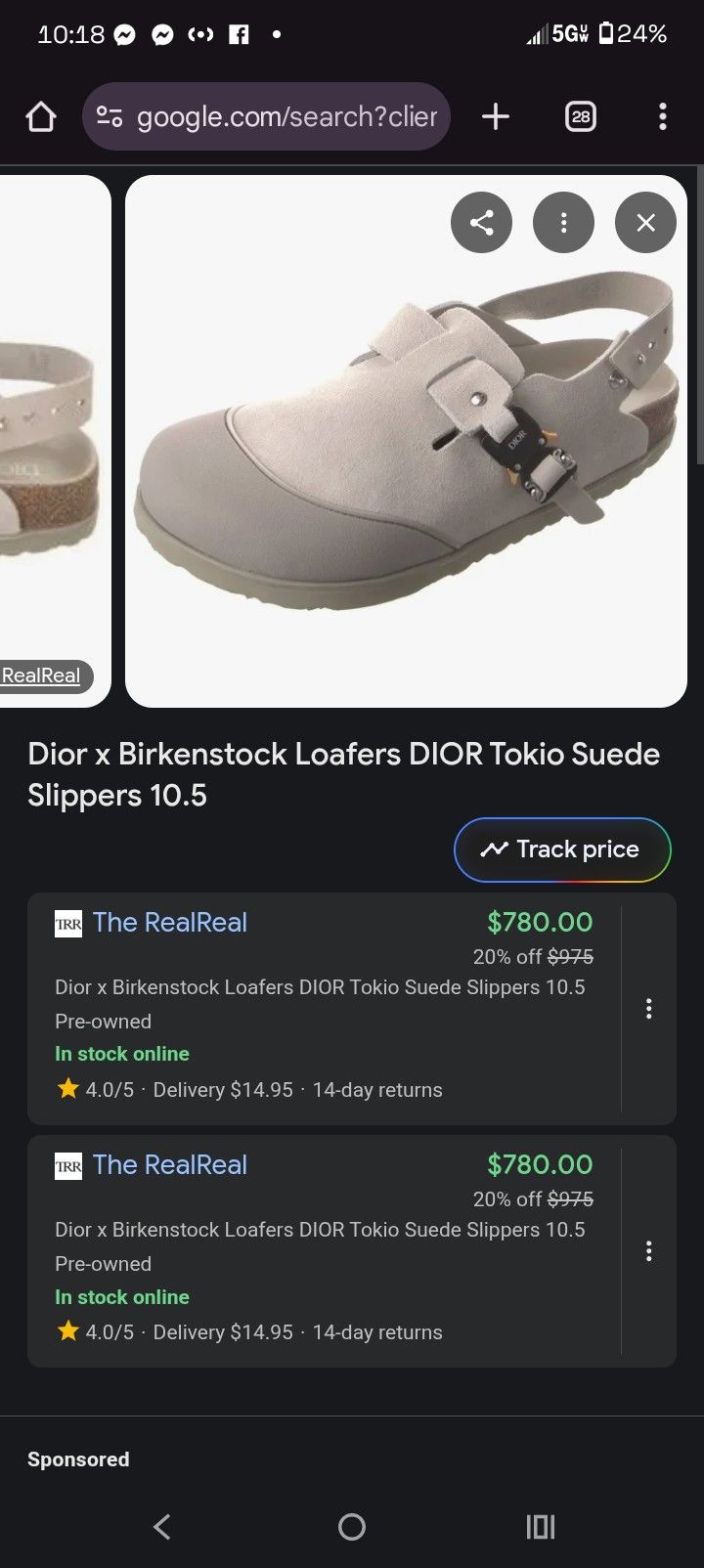704x1568 pixels.
Task: Open options for the second RealReal offer
Action: (x=648, y=1251)
